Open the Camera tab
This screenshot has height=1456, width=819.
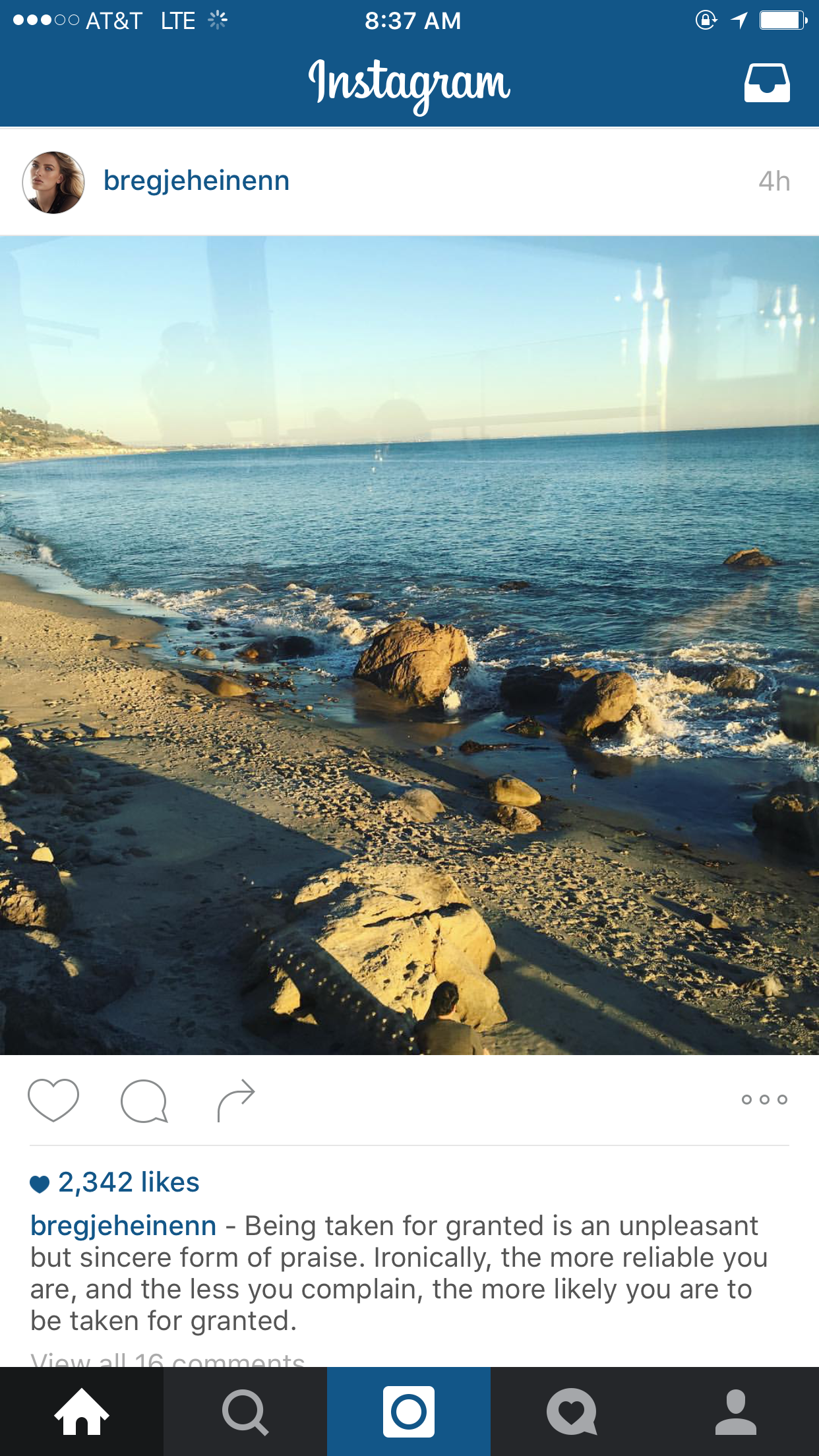click(409, 1411)
